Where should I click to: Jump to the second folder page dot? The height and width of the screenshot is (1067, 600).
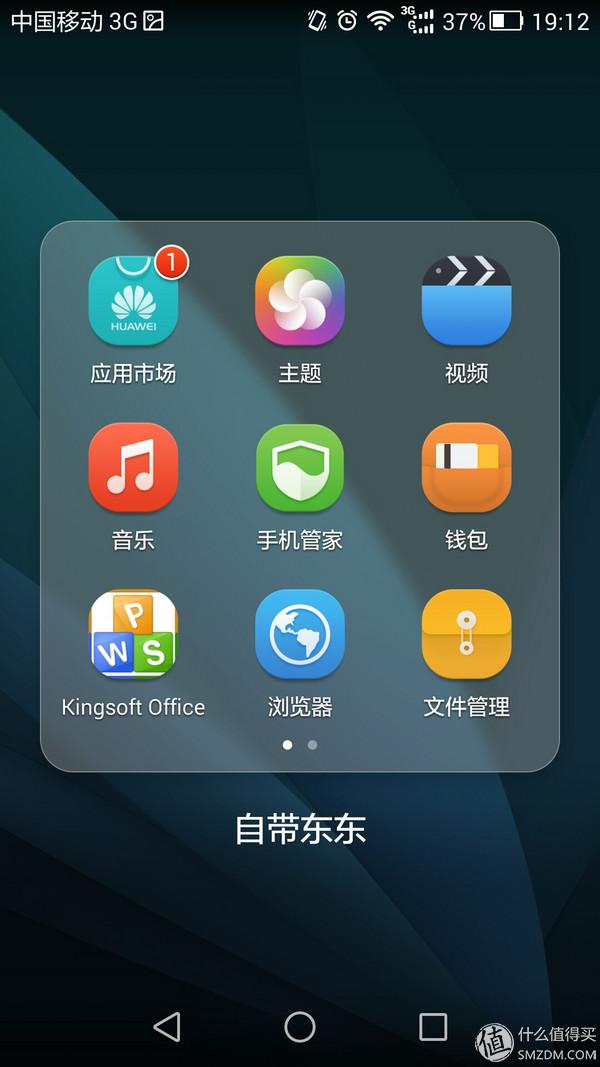click(313, 745)
